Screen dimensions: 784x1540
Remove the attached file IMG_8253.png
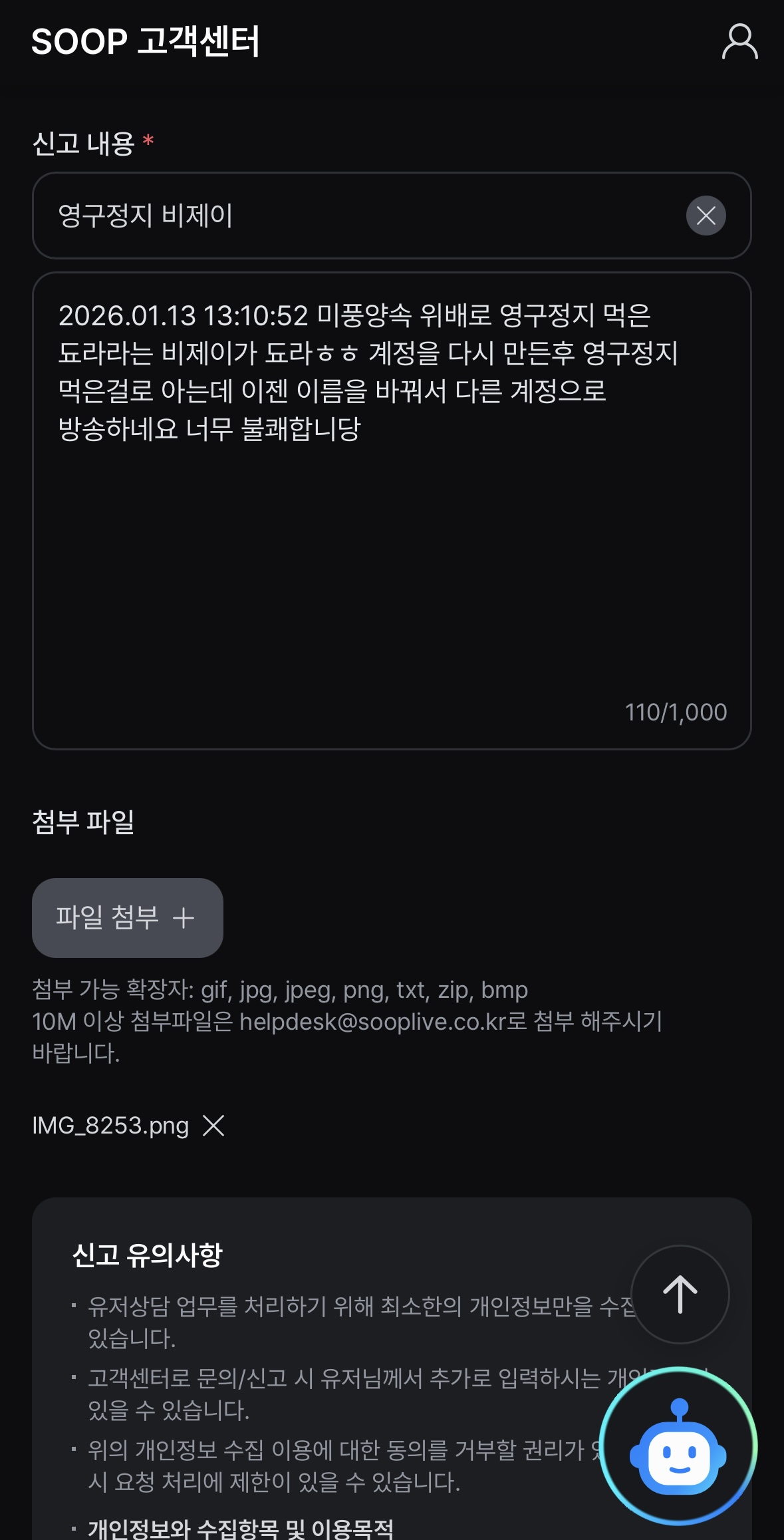coord(213,1126)
